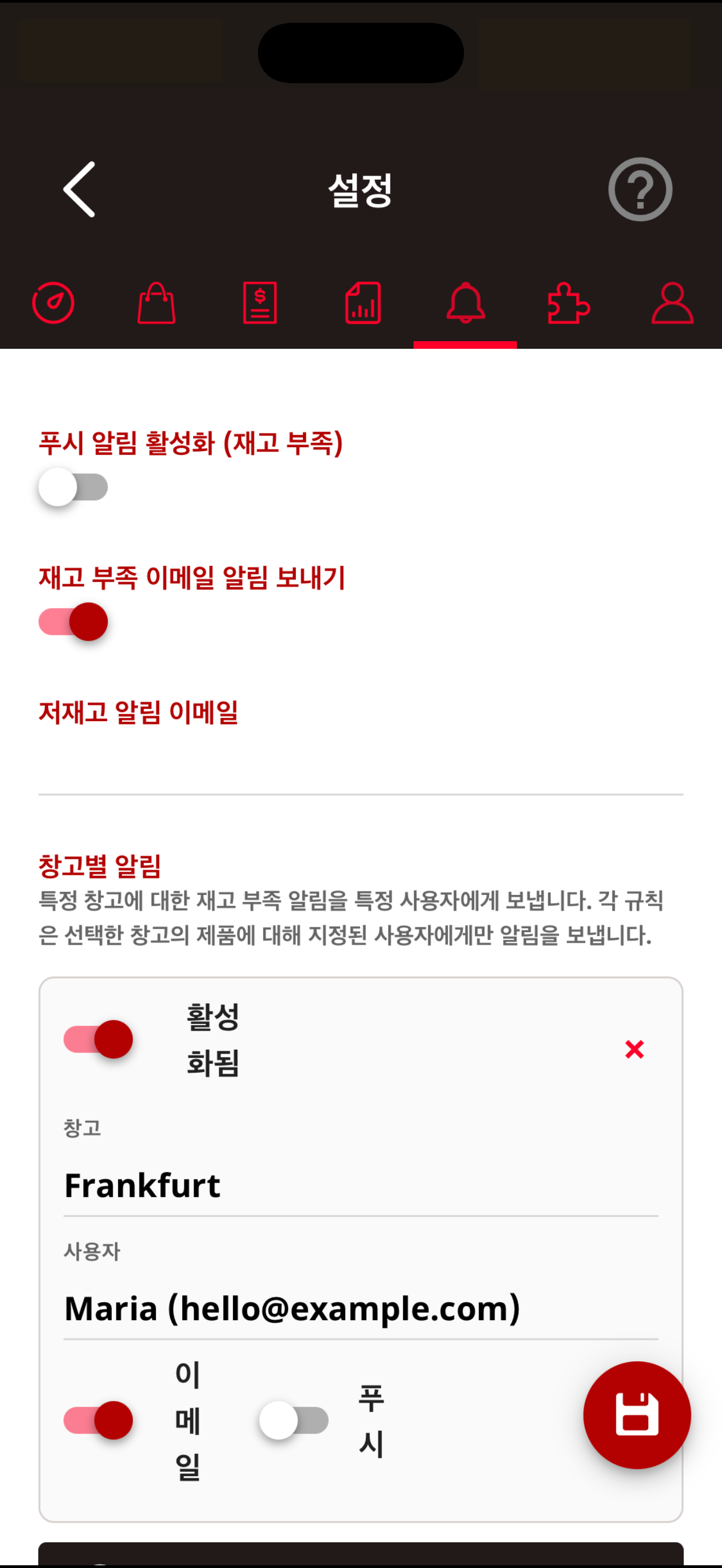
Task: Switch to the puzzle piece integrations tab
Action: pos(569,302)
